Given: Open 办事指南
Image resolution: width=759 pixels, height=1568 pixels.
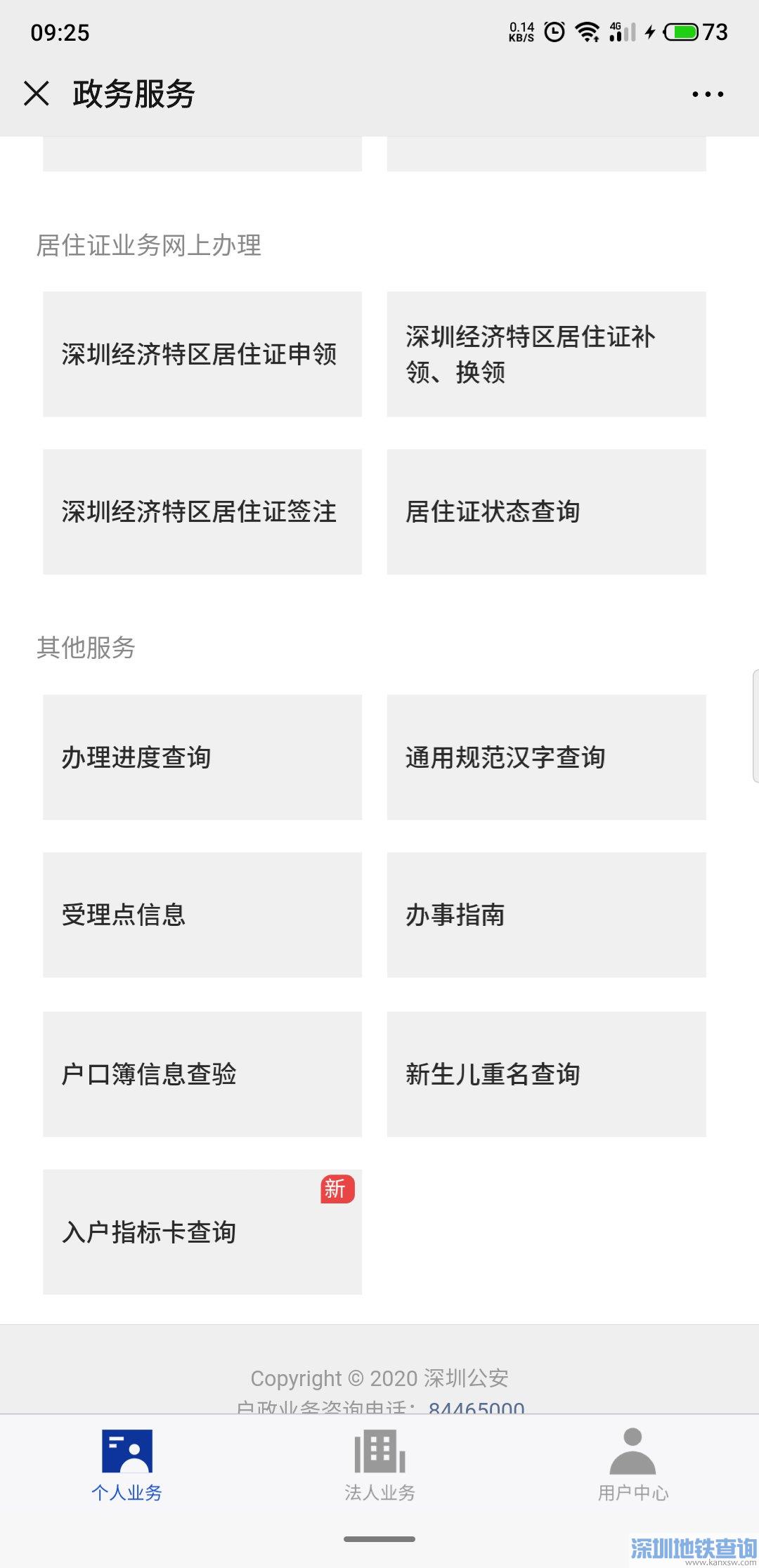Looking at the screenshot, I should click(546, 915).
